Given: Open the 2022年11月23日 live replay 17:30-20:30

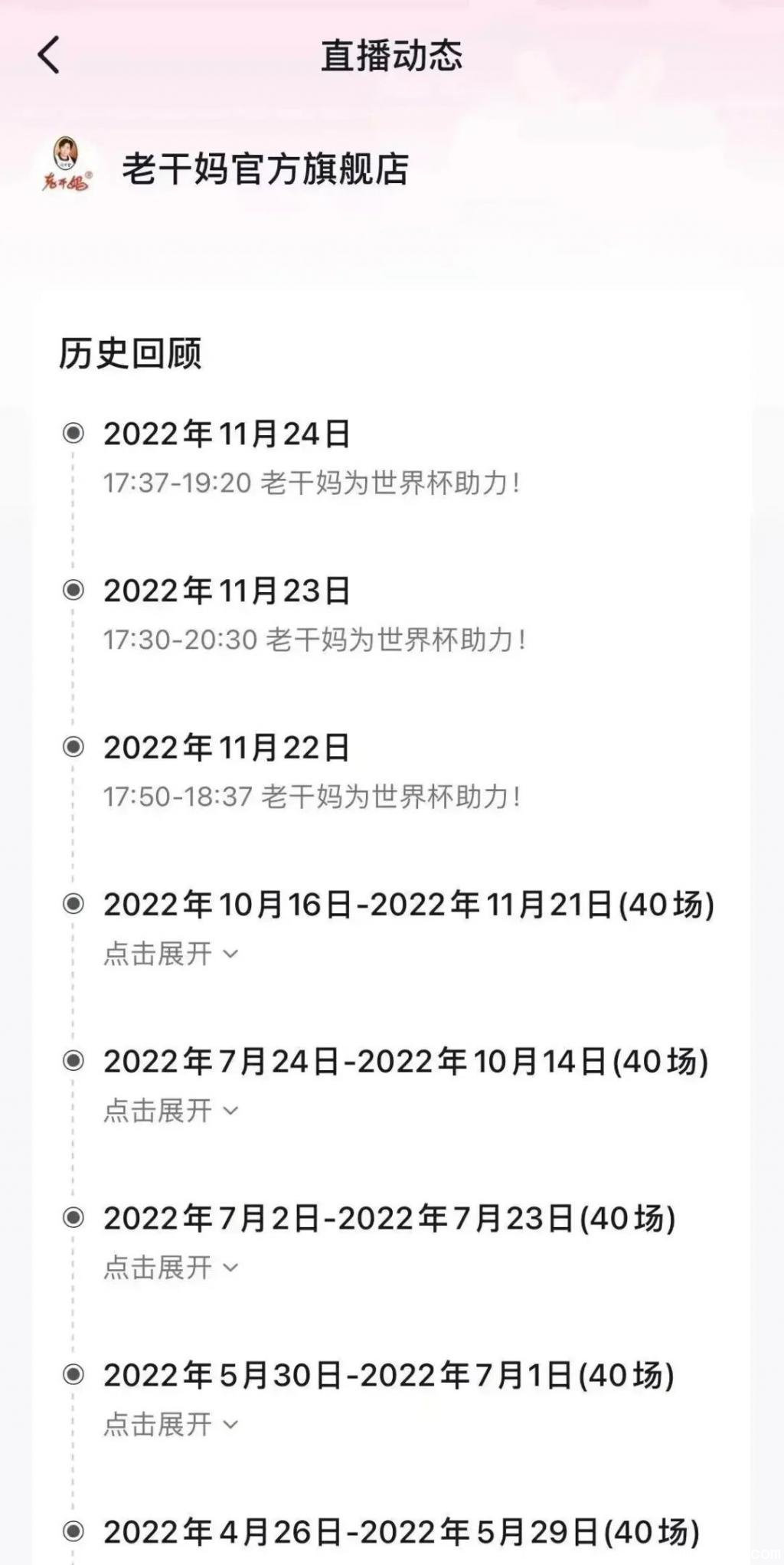Looking at the screenshot, I should pos(315,640).
